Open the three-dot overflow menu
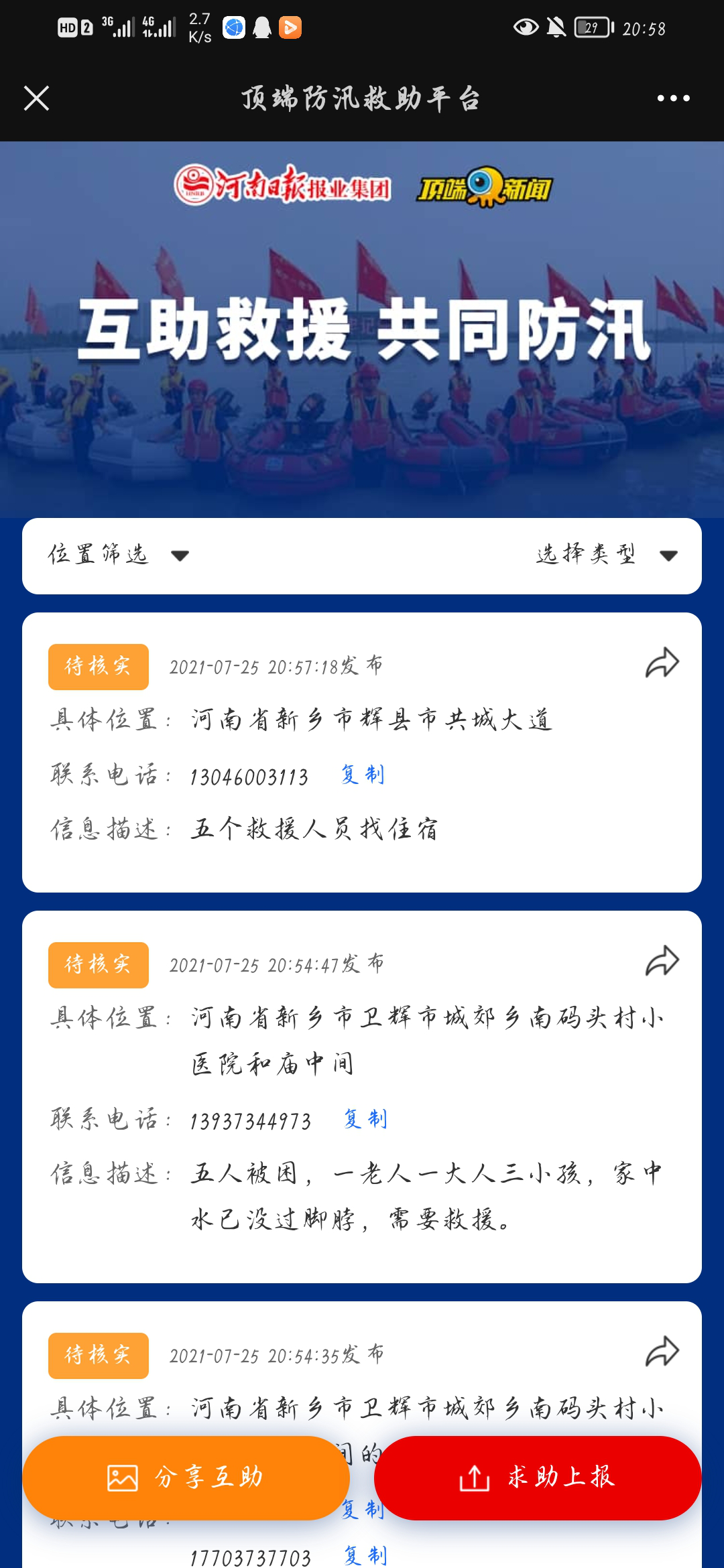Viewport: 724px width, 1568px height. click(x=673, y=99)
